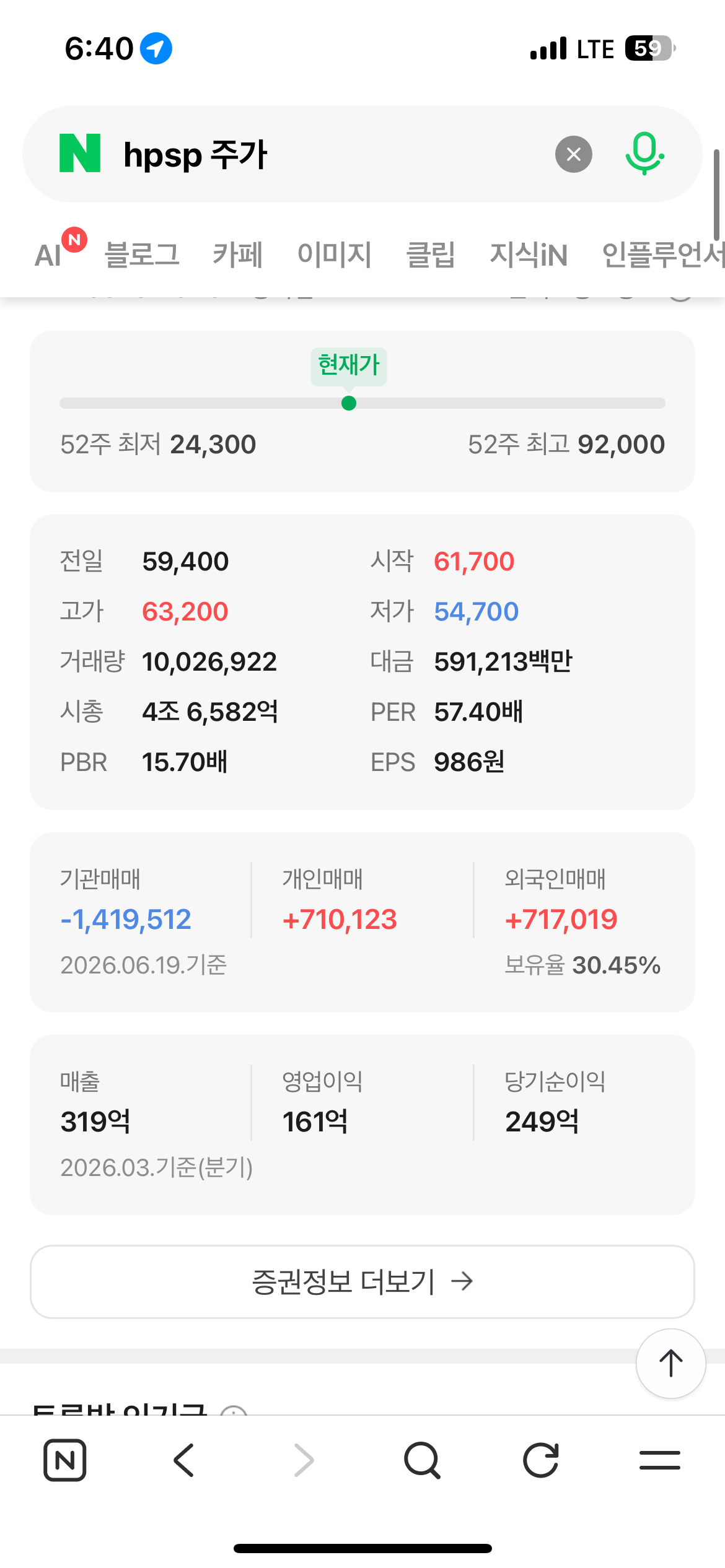Switch to the 카페 tab
Viewport: 725px width, 1568px height.
click(238, 255)
